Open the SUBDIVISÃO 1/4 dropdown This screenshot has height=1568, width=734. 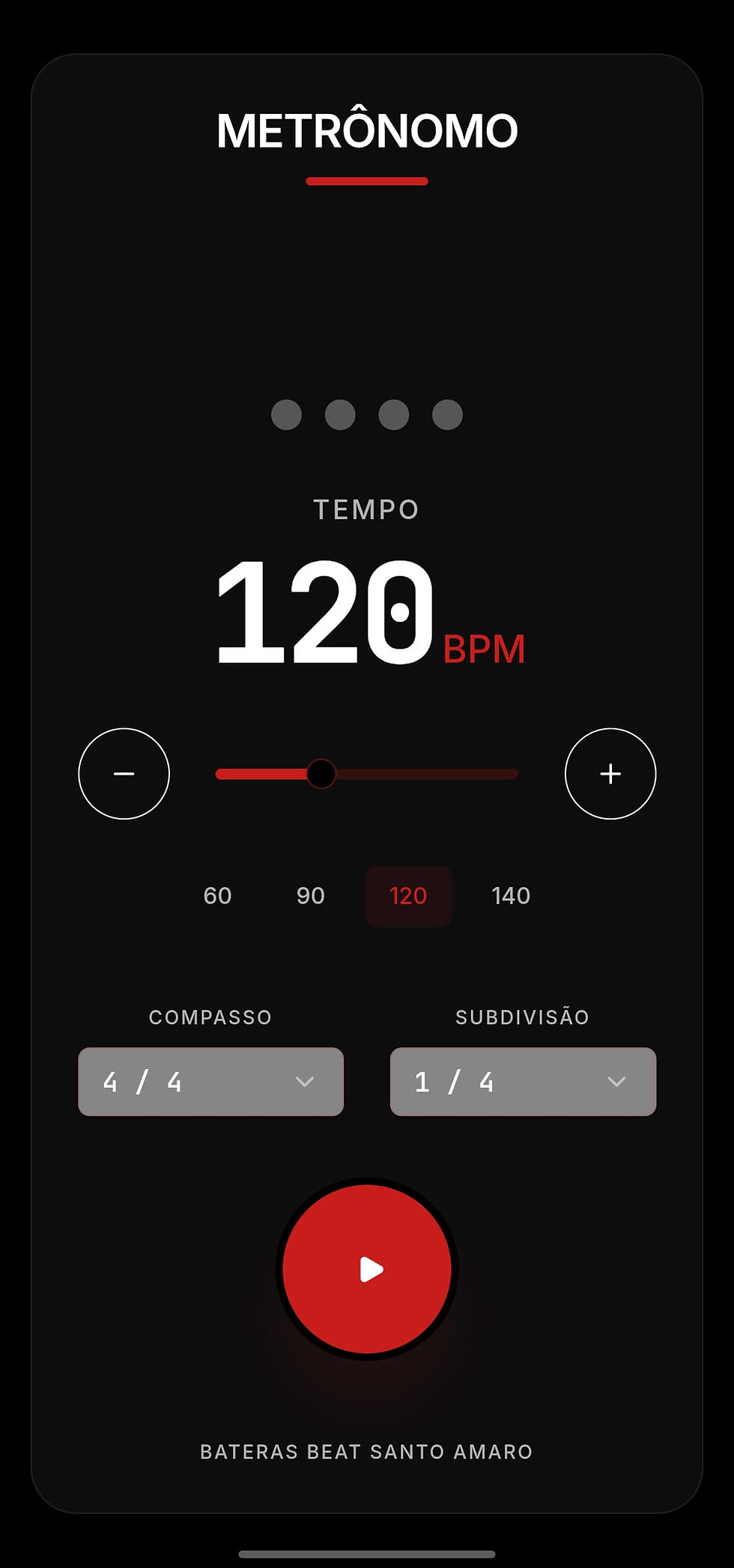pyautogui.click(x=523, y=1082)
